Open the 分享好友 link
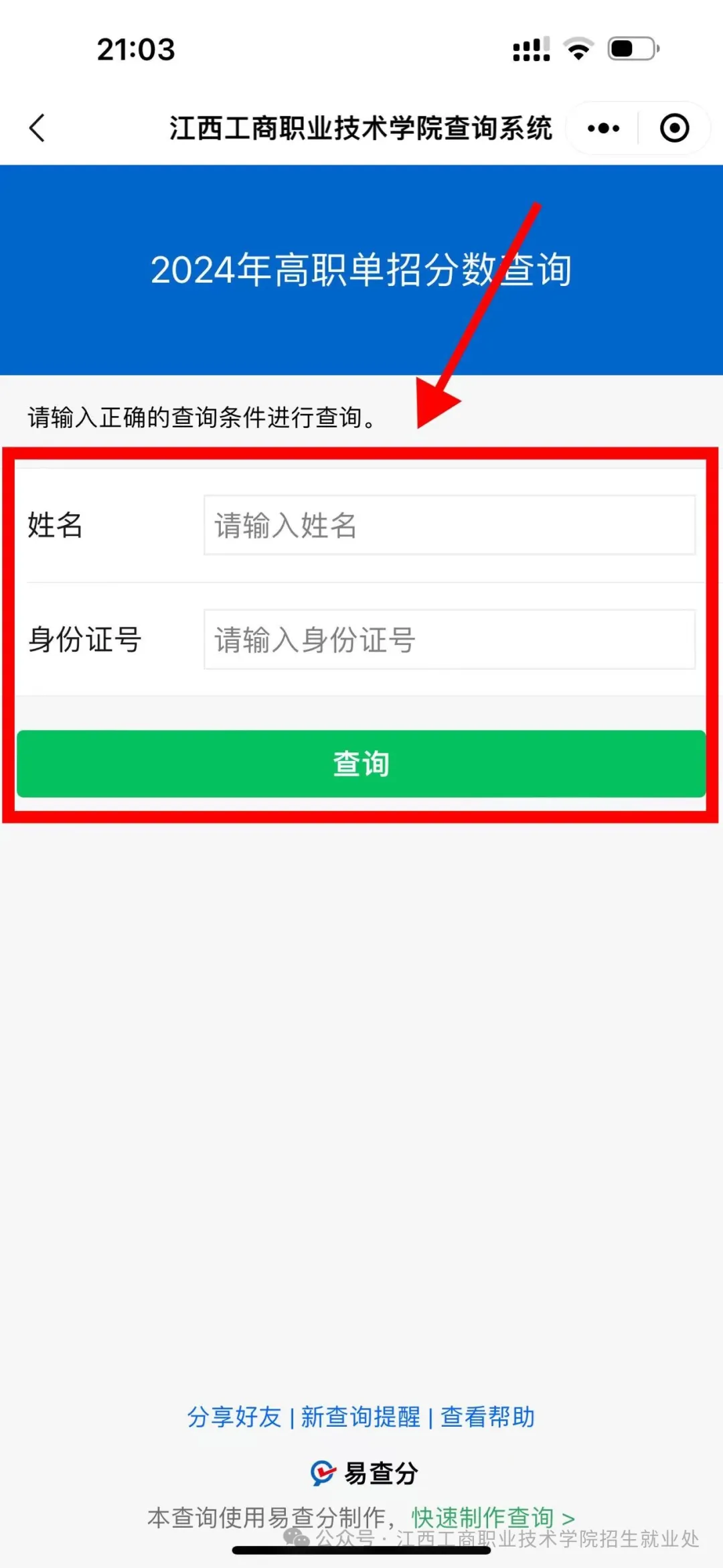This screenshot has height=1568, width=723. tap(234, 1417)
